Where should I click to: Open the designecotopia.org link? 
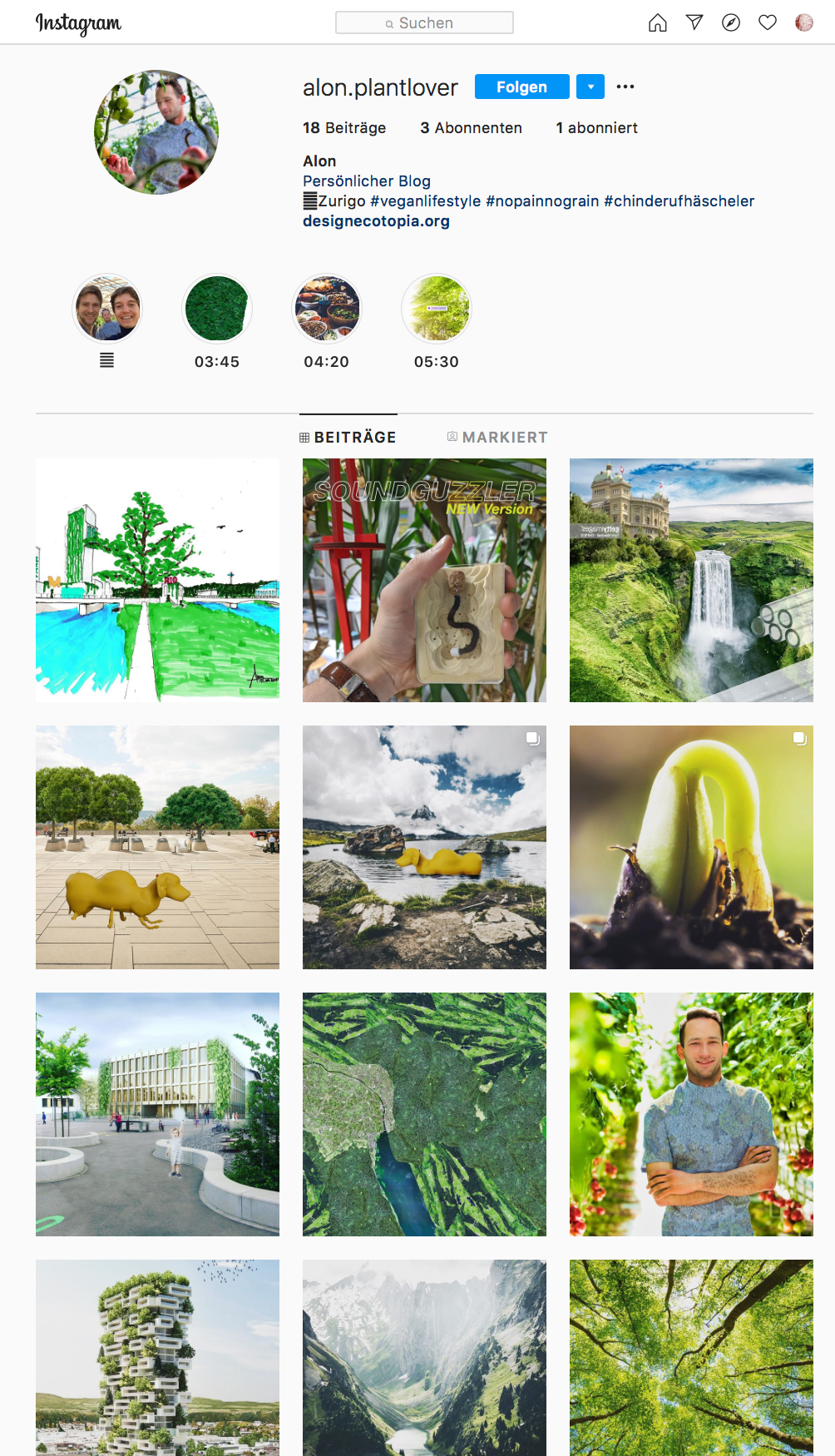click(x=376, y=220)
